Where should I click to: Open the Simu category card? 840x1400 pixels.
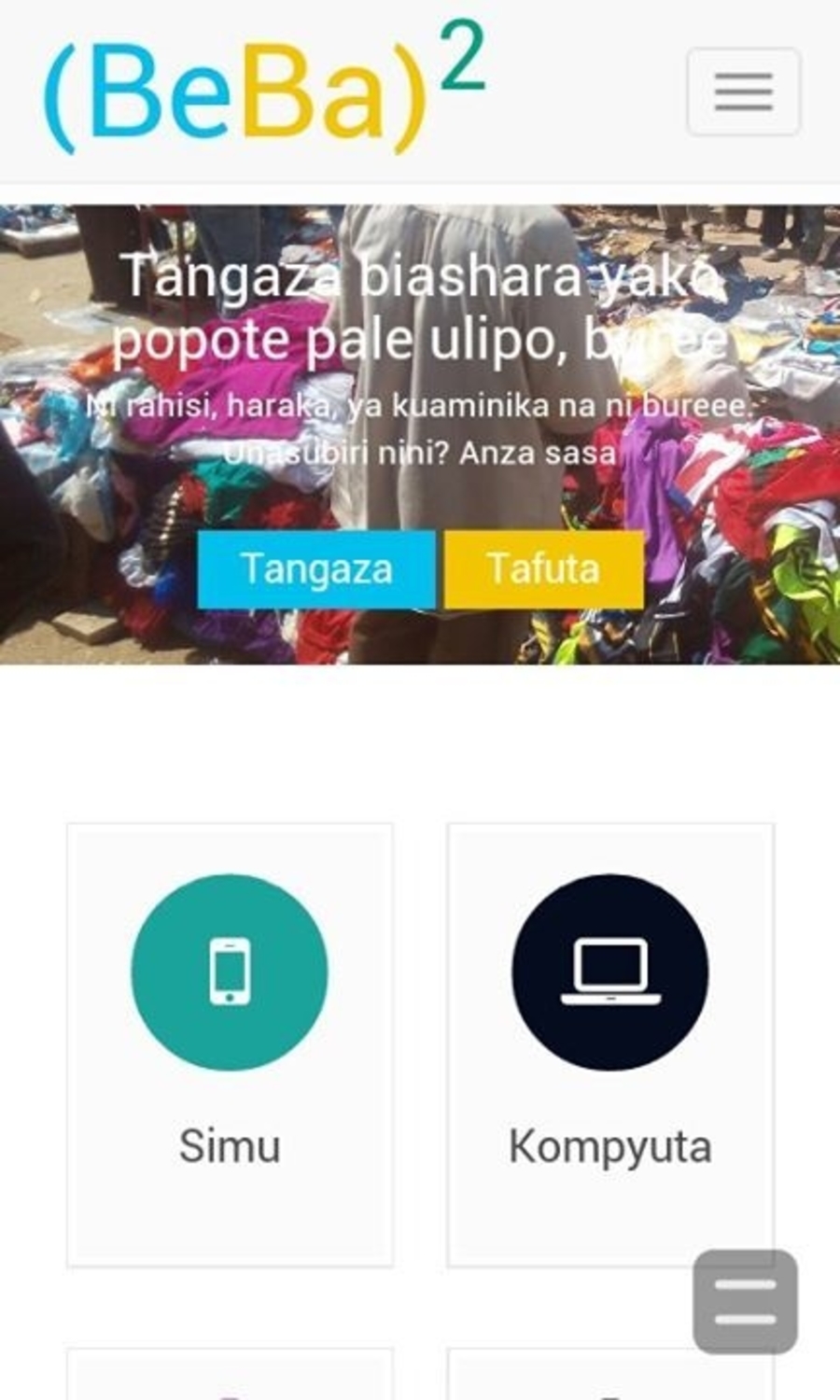pos(230,1044)
